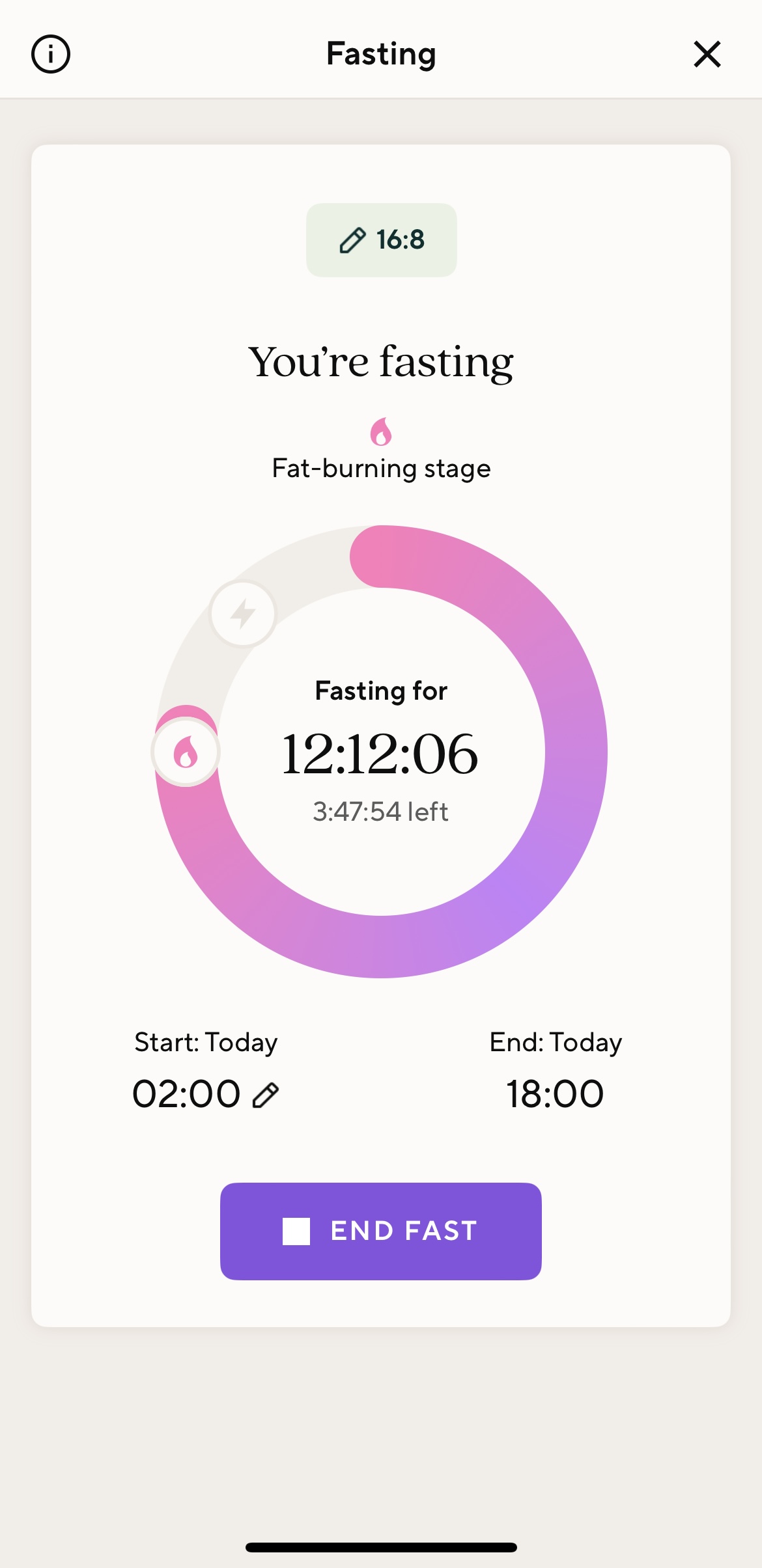Close the Fasting screen
The height and width of the screenshot is (1568, 762).
pyautogui.click(x=707, y=54)
